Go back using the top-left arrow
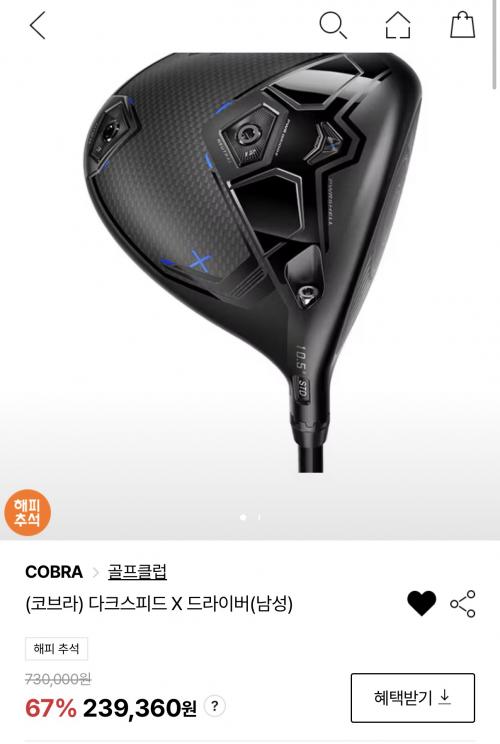The height and width of the screenshot is (744, 500). [x=37, y=25]
